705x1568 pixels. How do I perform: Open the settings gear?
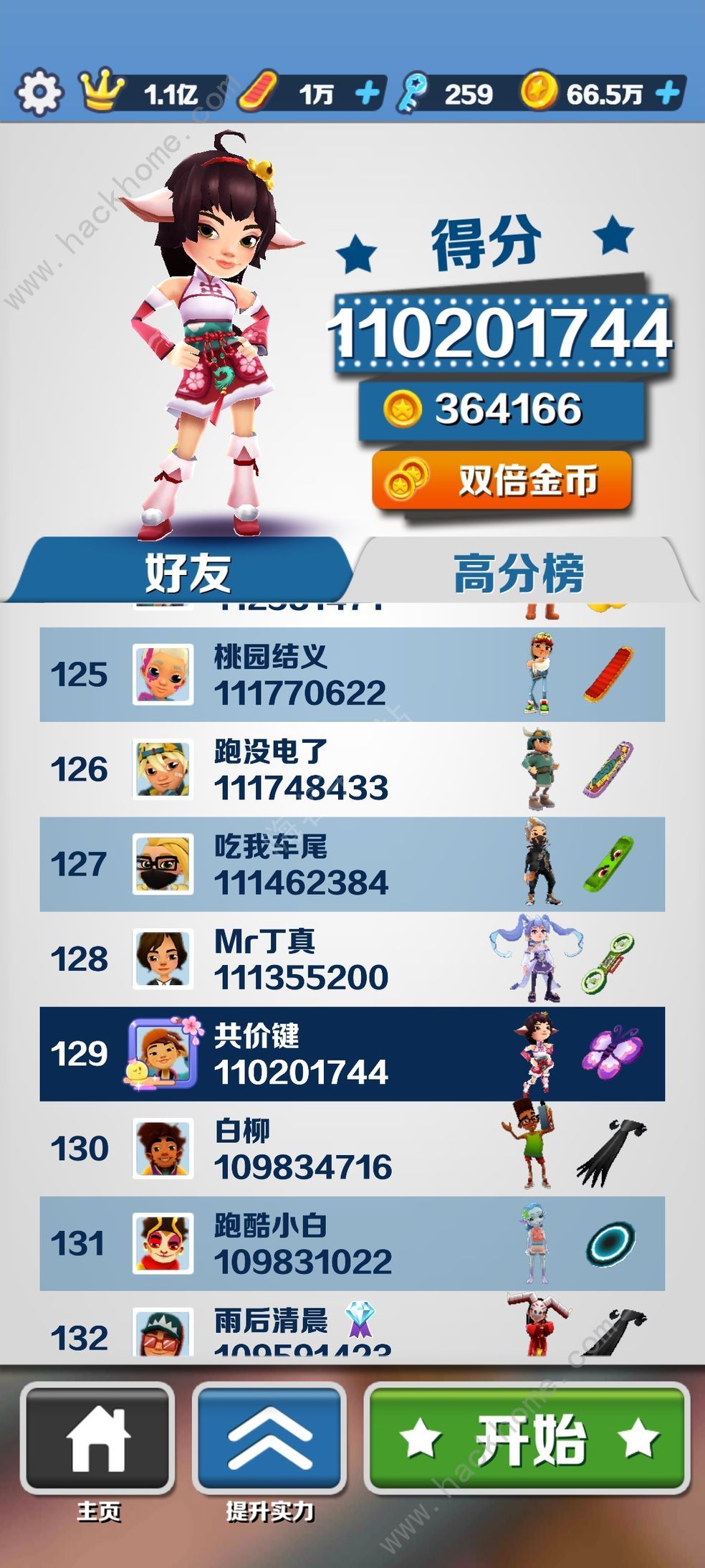click(x=39, y=92)
